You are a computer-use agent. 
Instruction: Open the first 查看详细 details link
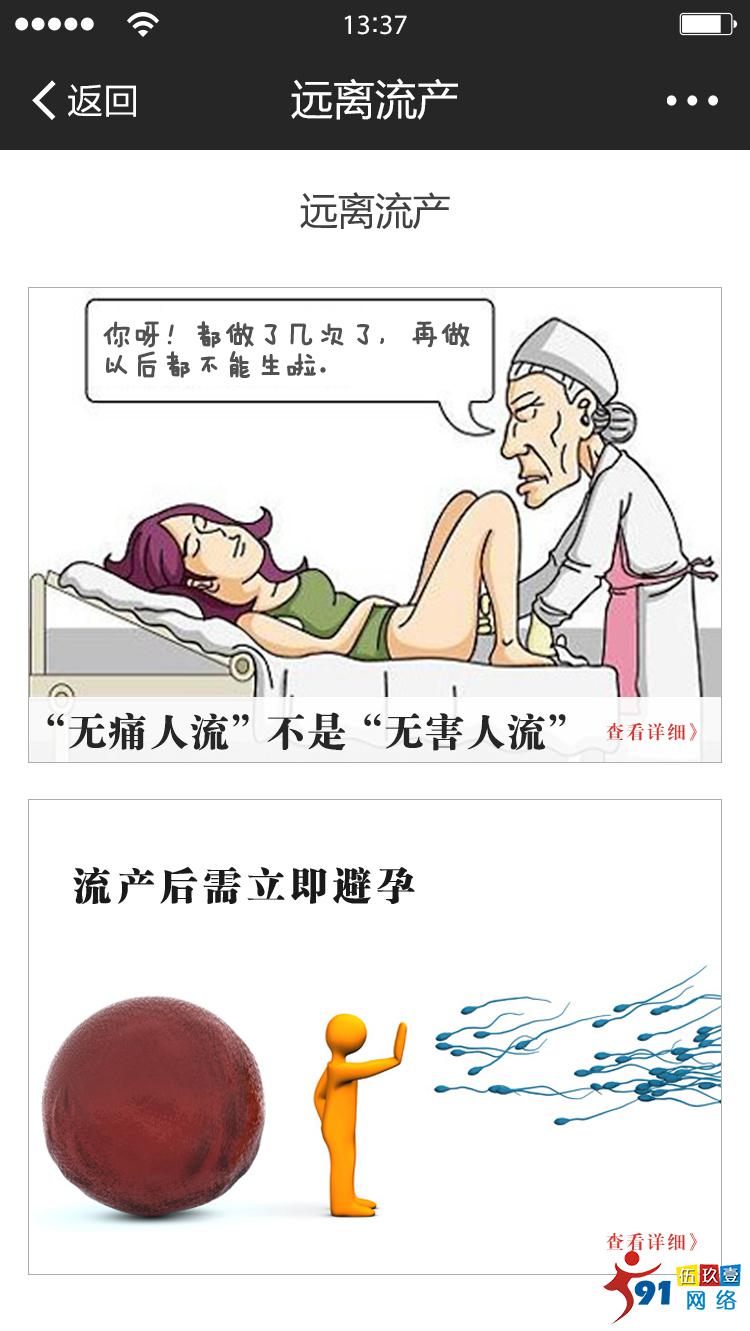[652, 733]
